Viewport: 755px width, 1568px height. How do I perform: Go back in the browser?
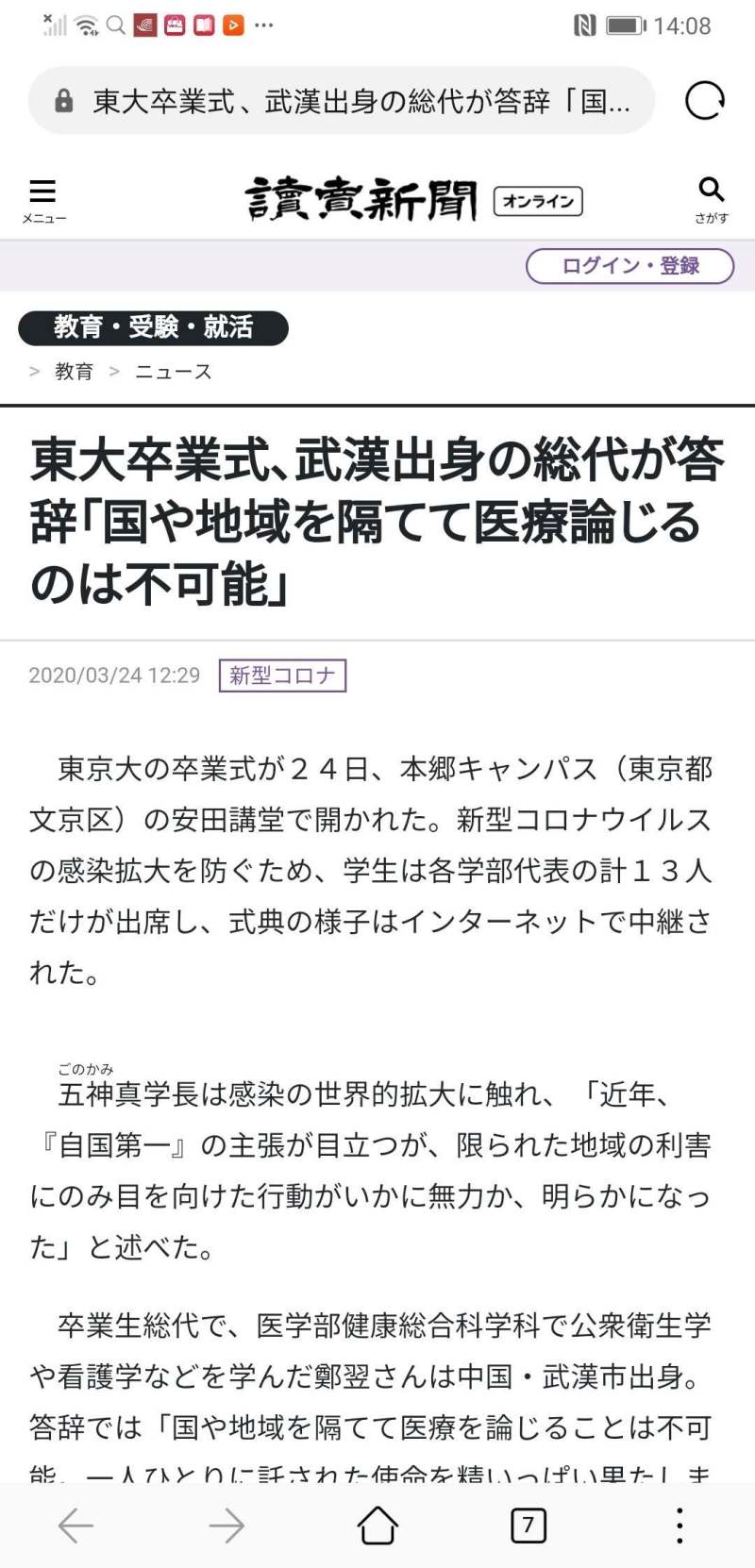(x=75, y=1526)
